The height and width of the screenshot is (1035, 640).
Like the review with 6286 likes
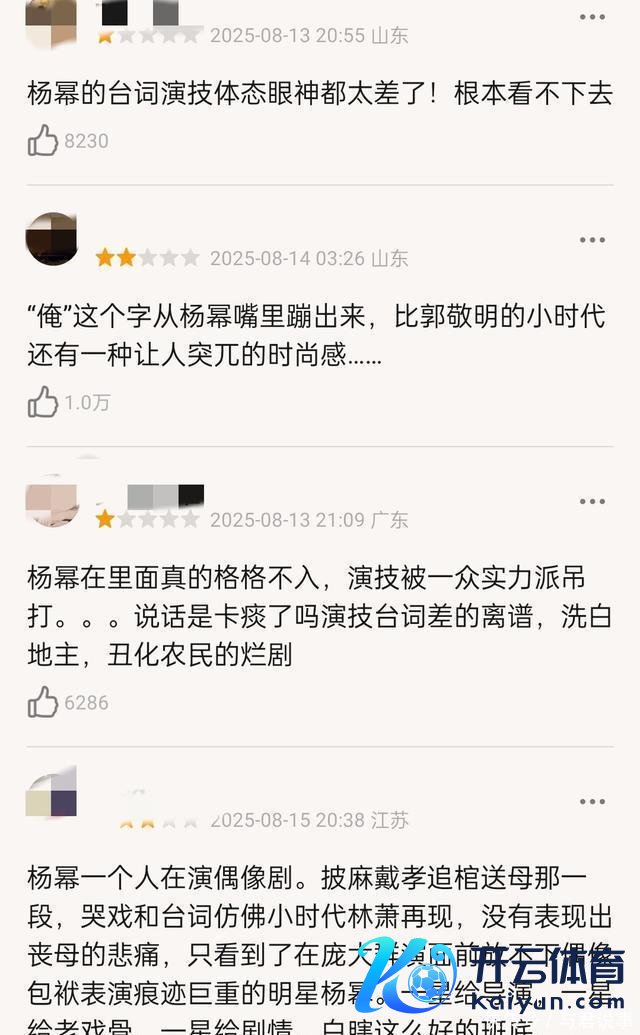43,702
